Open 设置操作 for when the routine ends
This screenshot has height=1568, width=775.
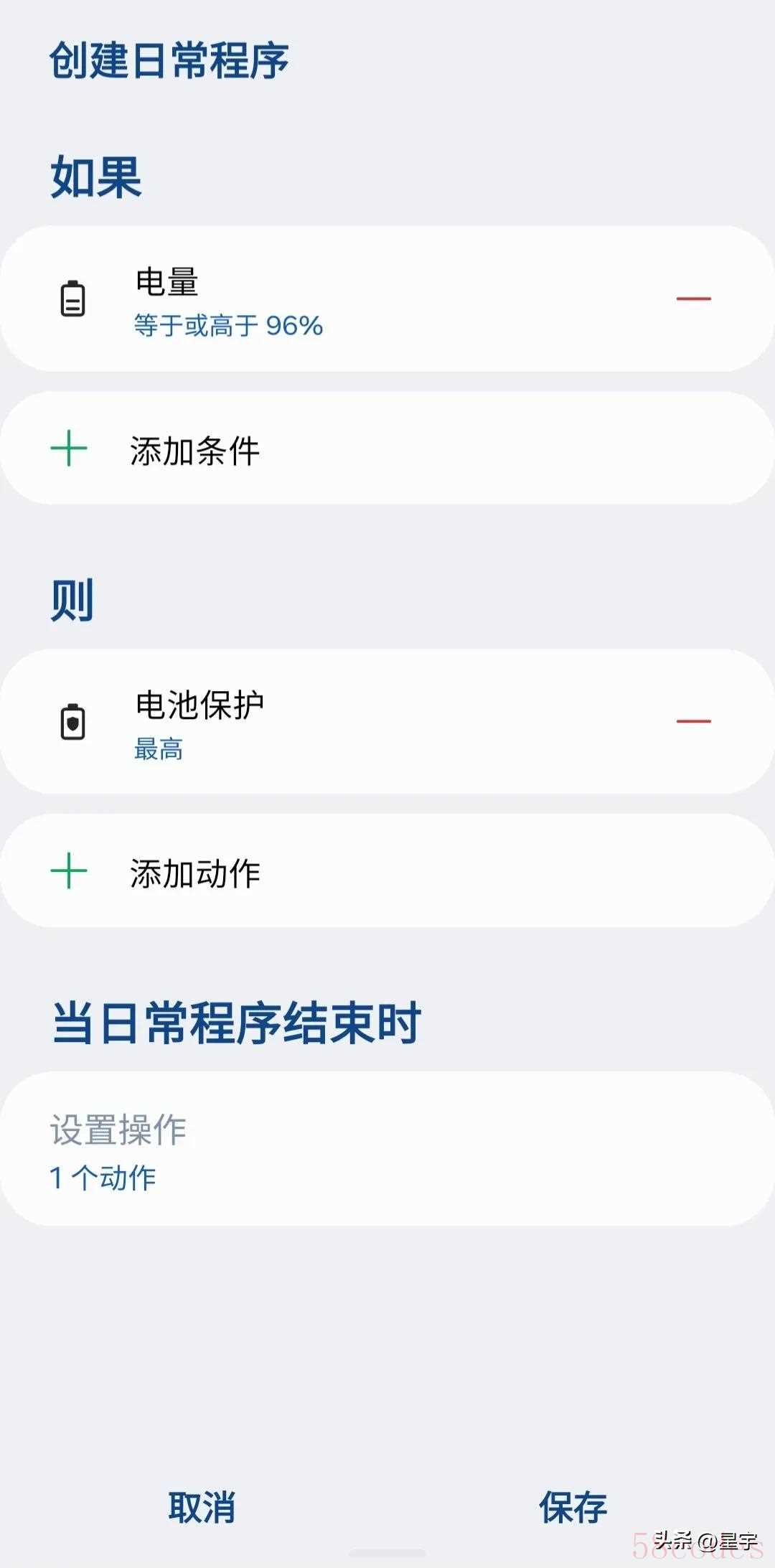[x=287, y=1150]
